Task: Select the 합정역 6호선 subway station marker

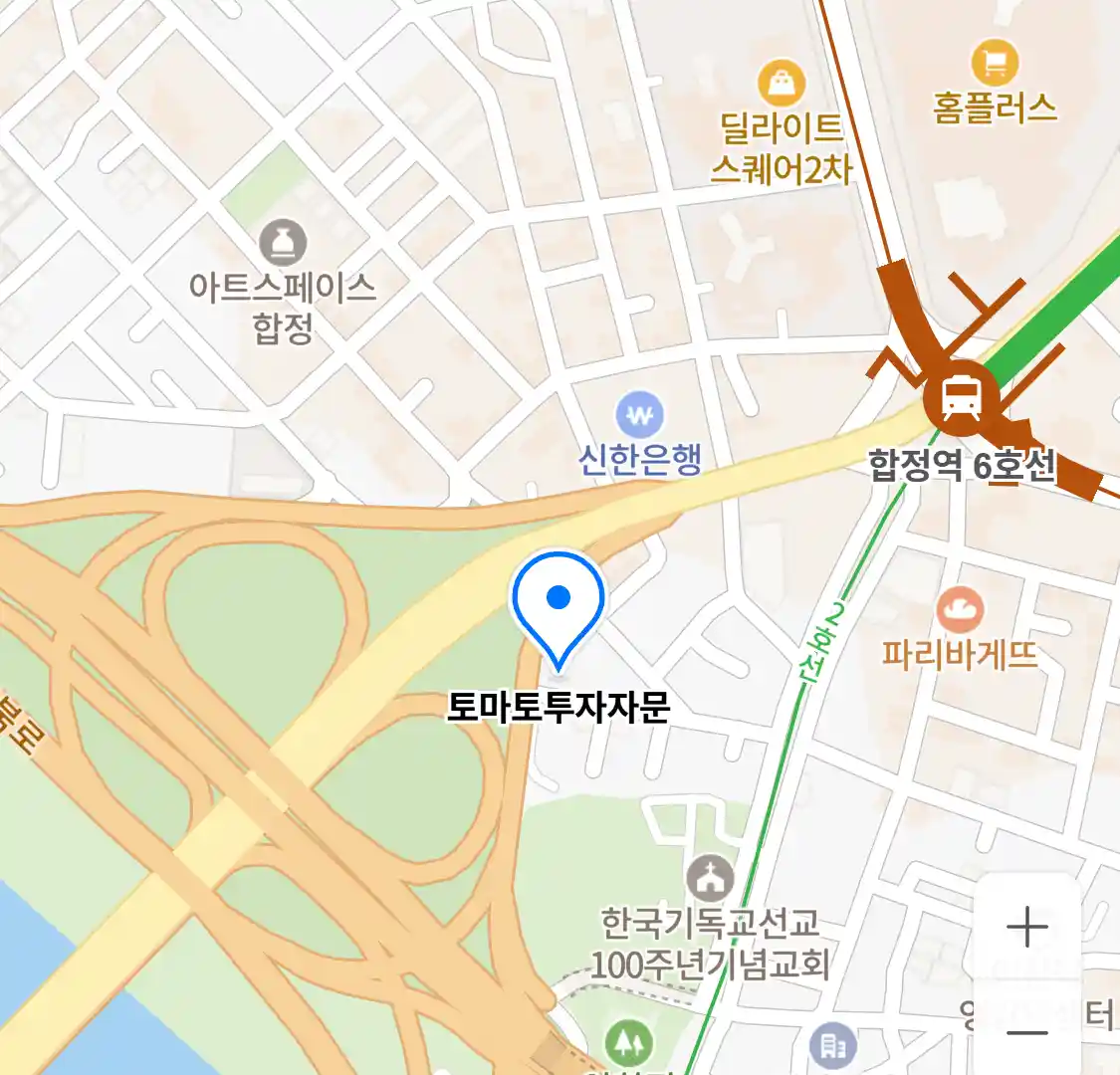Action: [x=960, y=398]
